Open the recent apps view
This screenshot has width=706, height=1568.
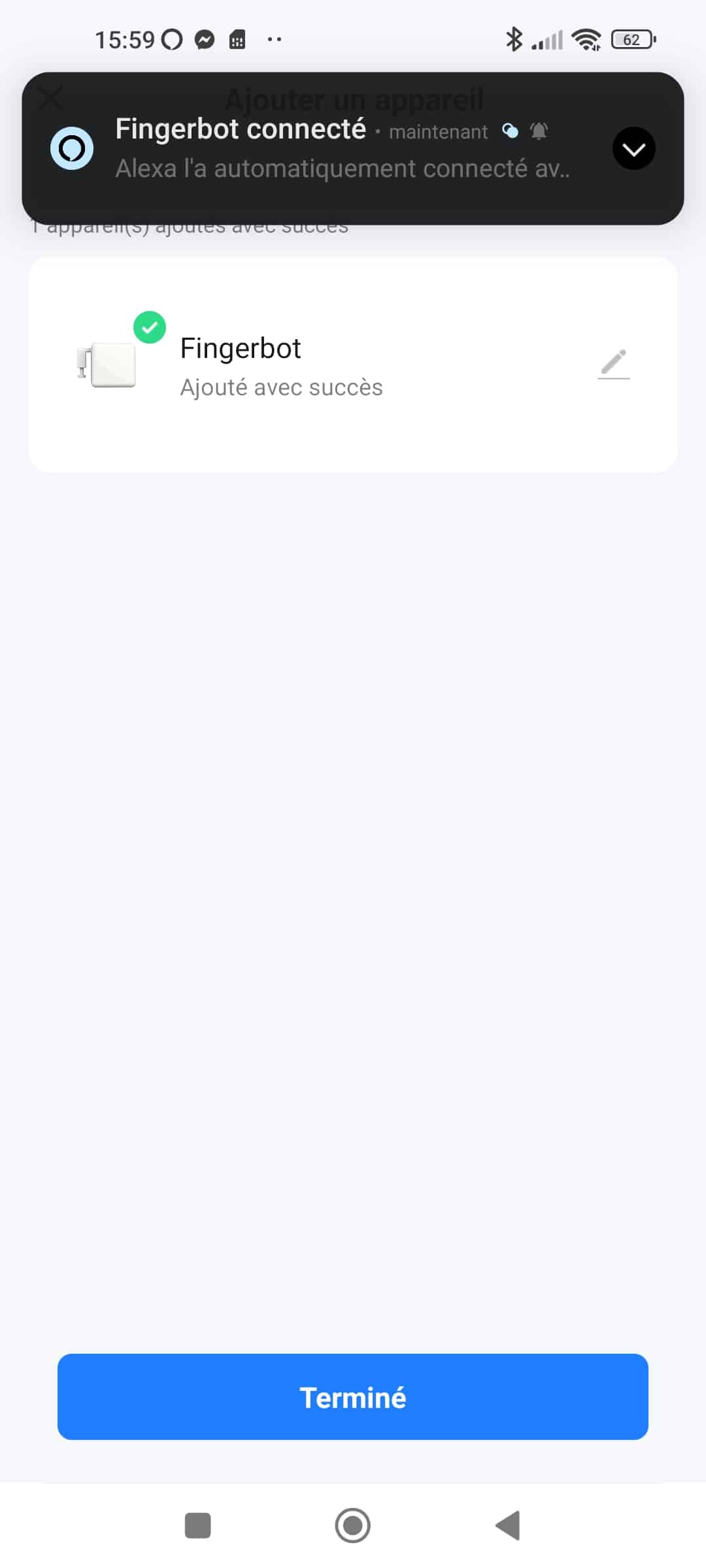tap(198, 1526)
